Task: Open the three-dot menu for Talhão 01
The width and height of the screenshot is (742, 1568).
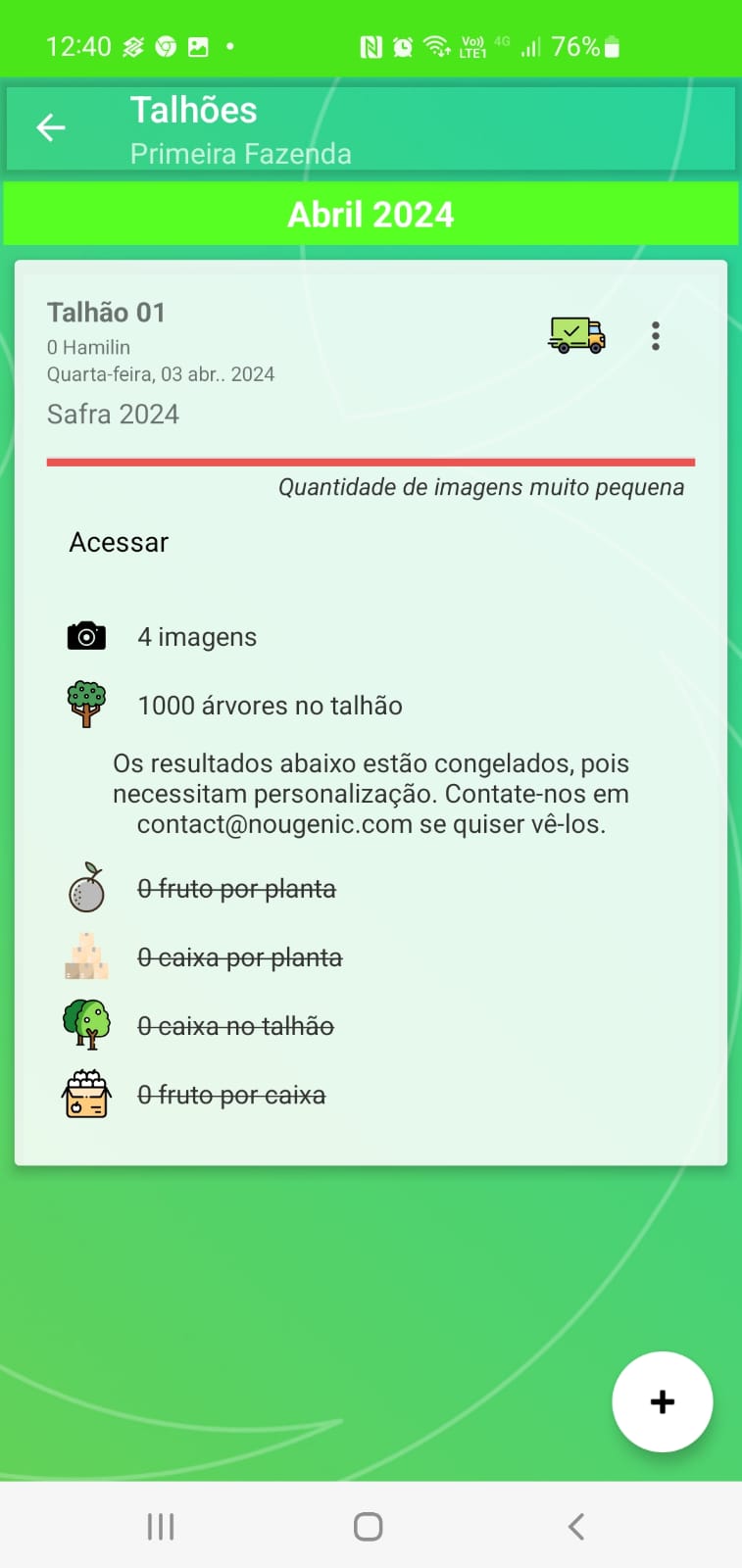Action: click(656, 336)
